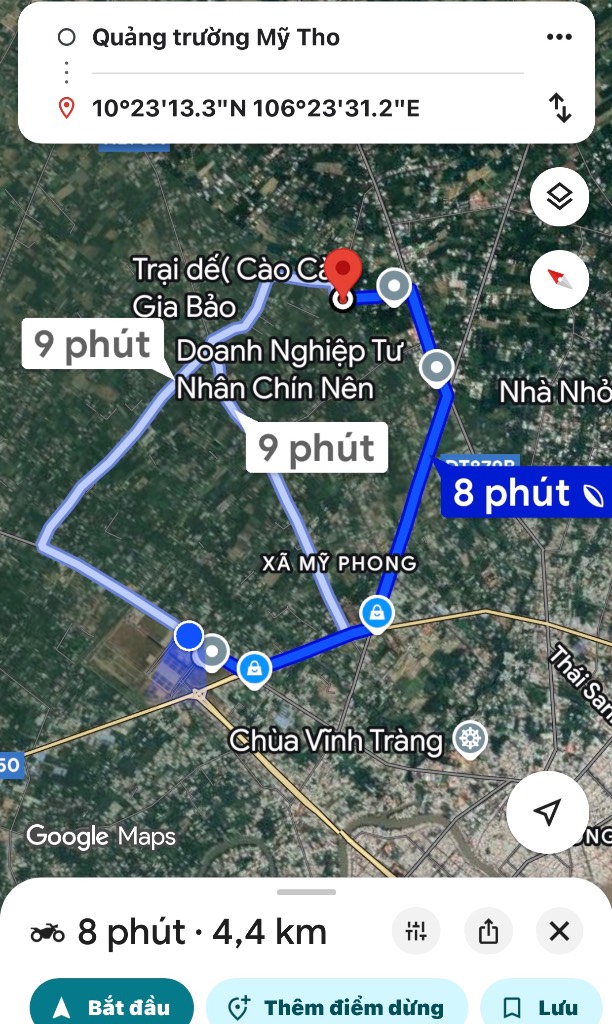
Task: Center map on my current location
Action: [x=547, y=812]
